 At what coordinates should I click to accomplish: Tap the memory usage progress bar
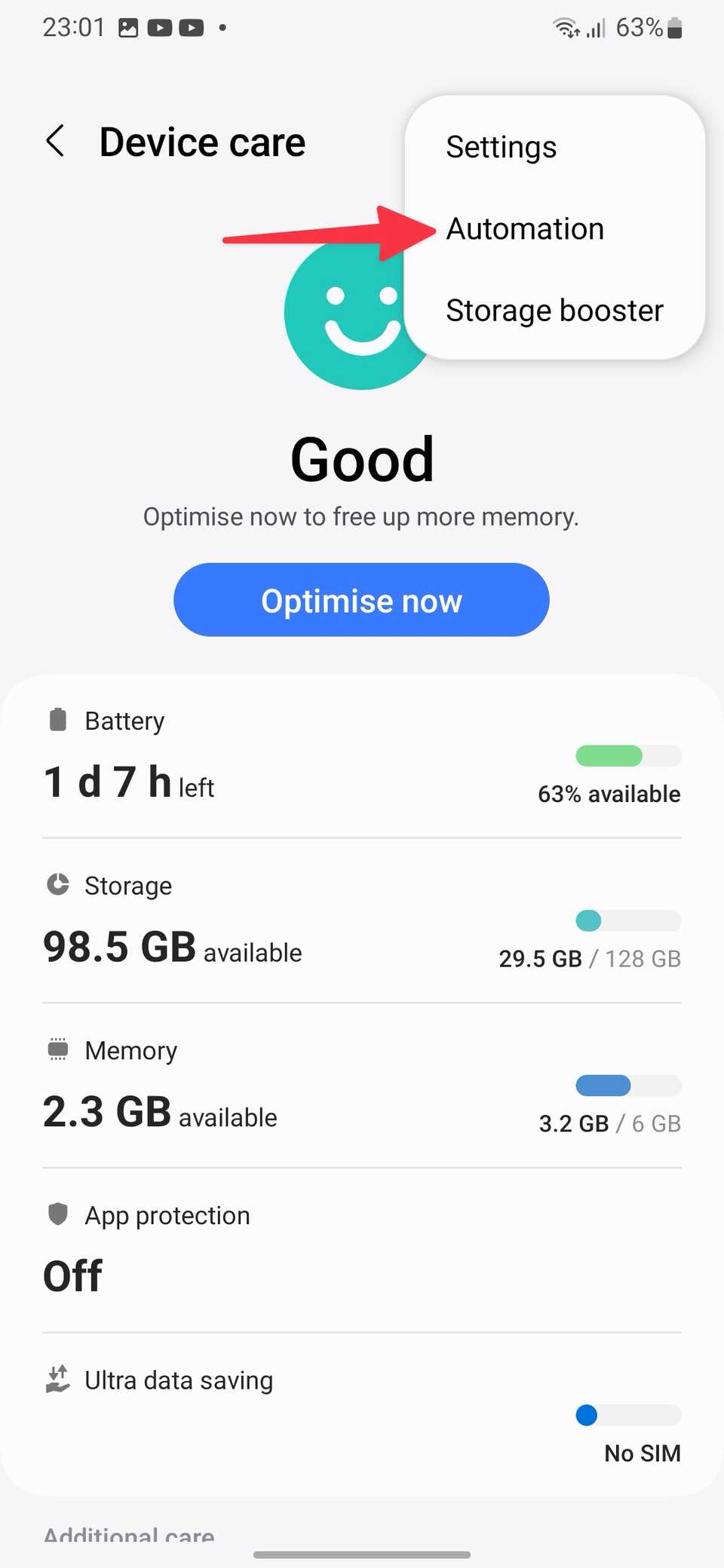pyautogui.click(x=628, y=1086)
